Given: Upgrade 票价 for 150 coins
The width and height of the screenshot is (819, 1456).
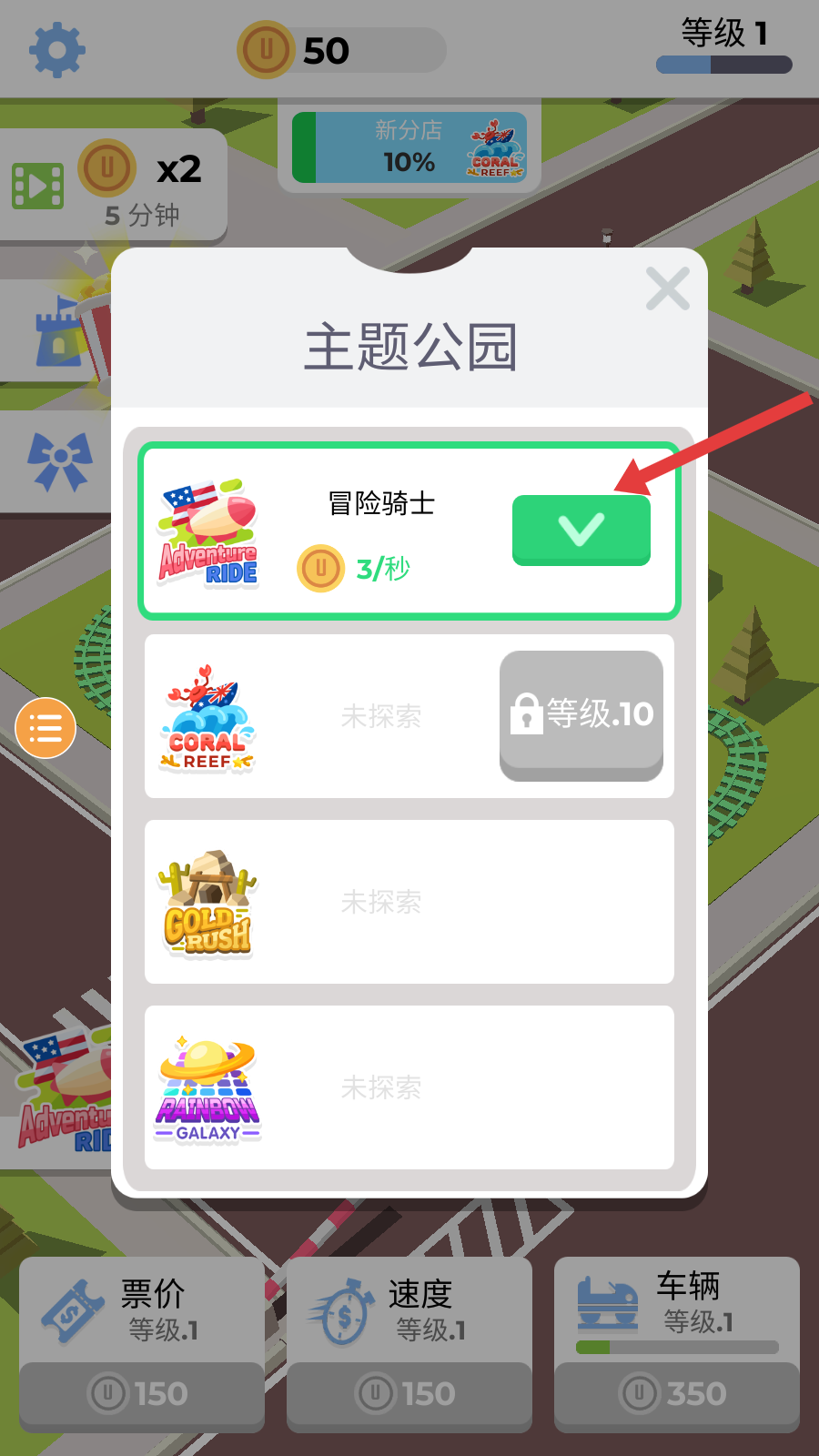Looking at the screenshot, I should [x=141, y=1393].
